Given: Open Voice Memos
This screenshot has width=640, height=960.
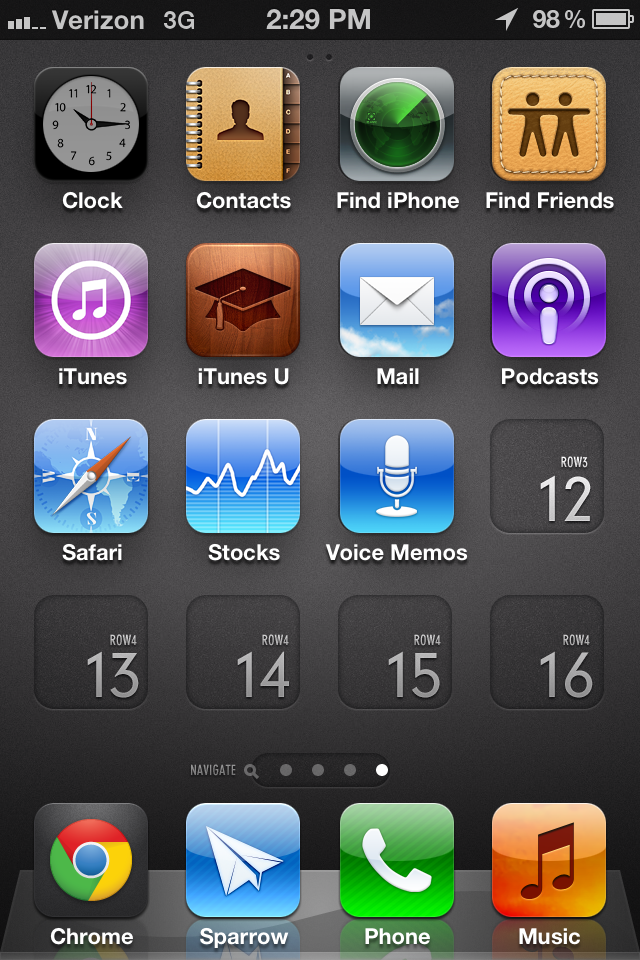Looking at the screenshot, I should click(x=397, y=476).
